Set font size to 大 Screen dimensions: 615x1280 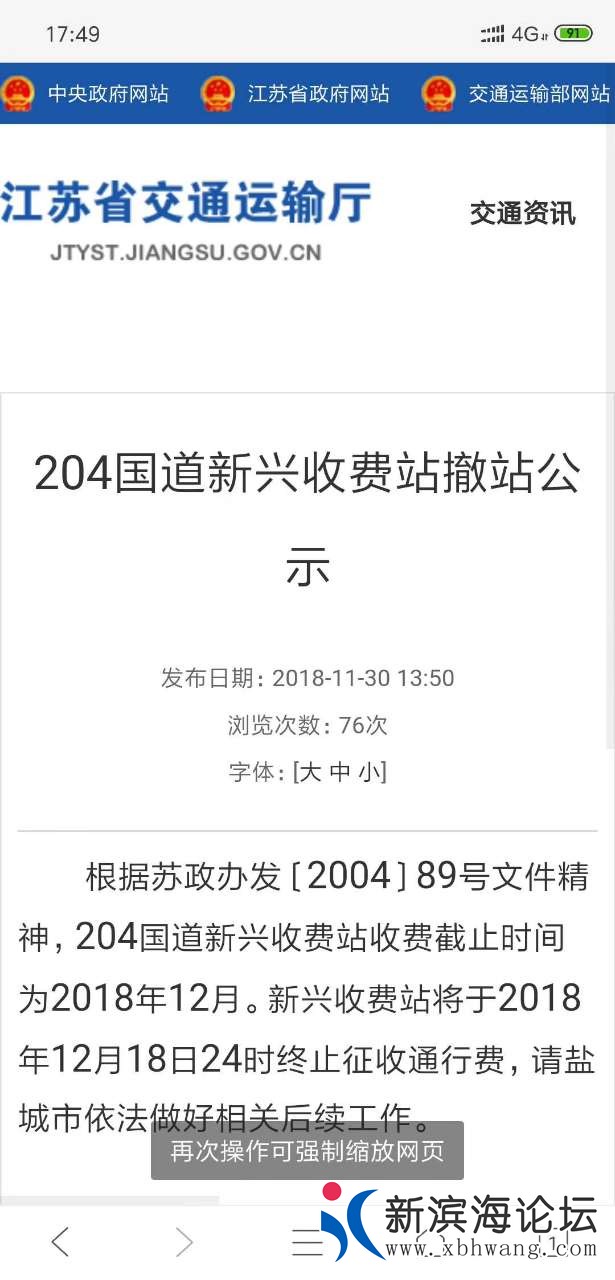click(x=310, y=772)
